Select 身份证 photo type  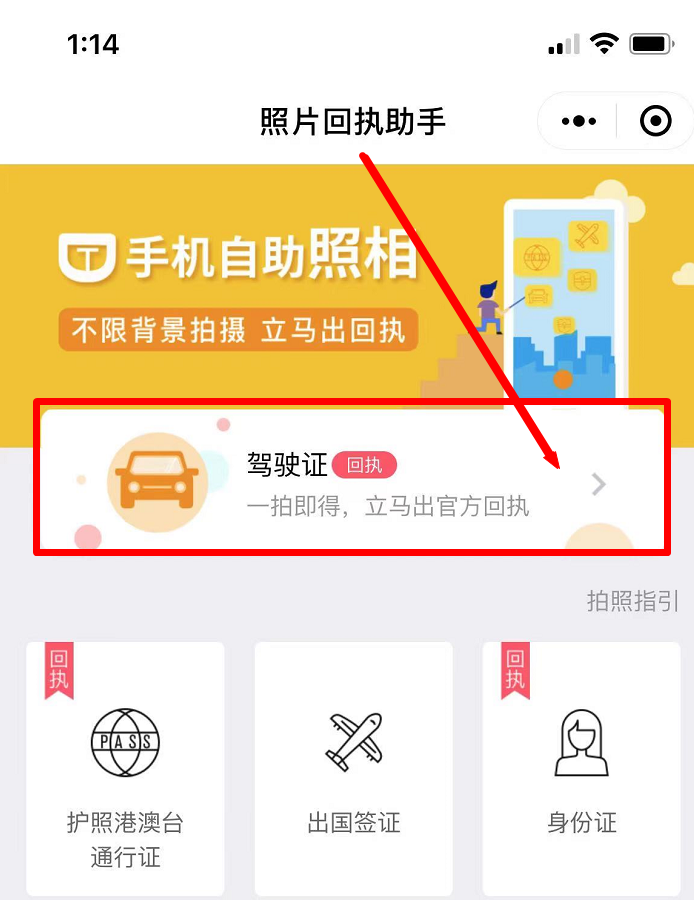(x=582, y=768)
